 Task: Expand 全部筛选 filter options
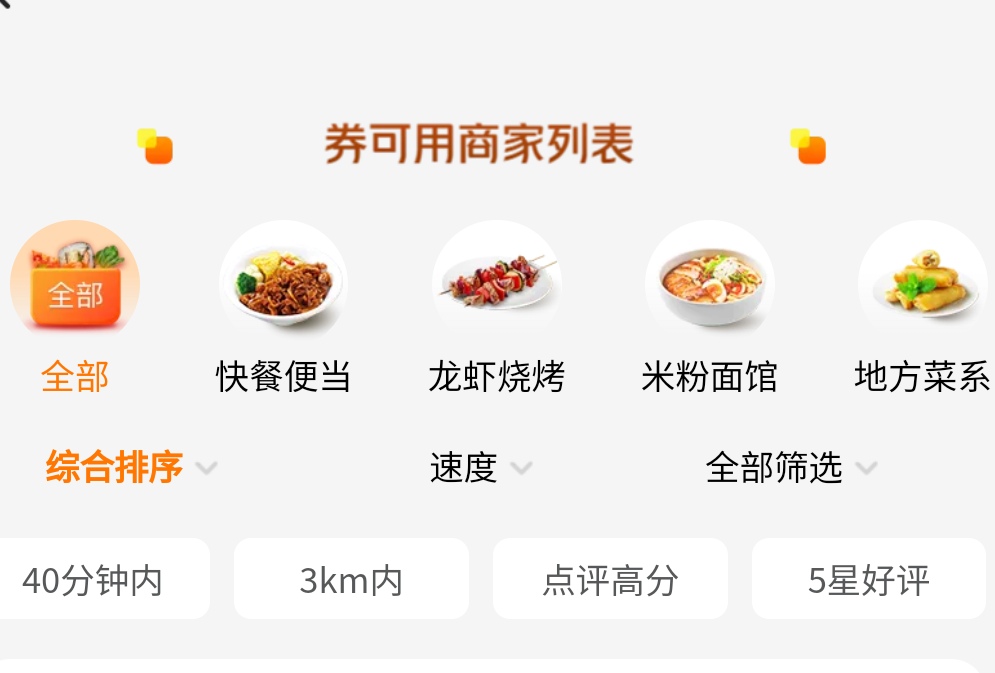point(790,467)
